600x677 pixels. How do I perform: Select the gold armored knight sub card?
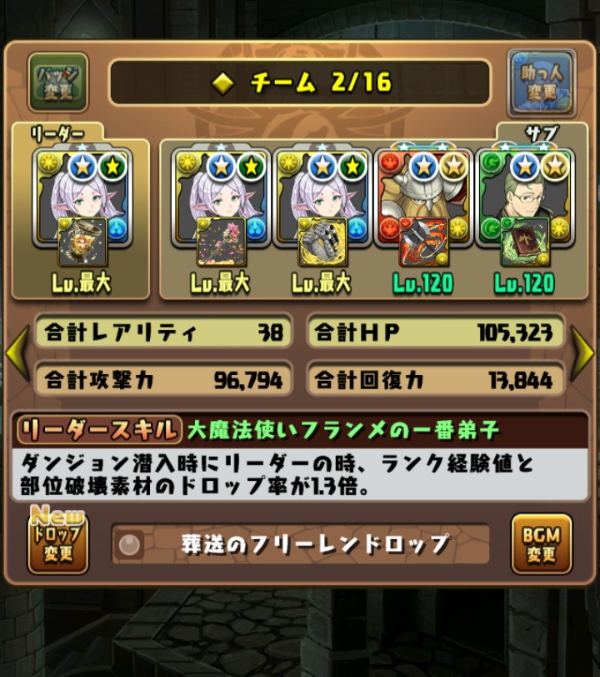(421, 215)
